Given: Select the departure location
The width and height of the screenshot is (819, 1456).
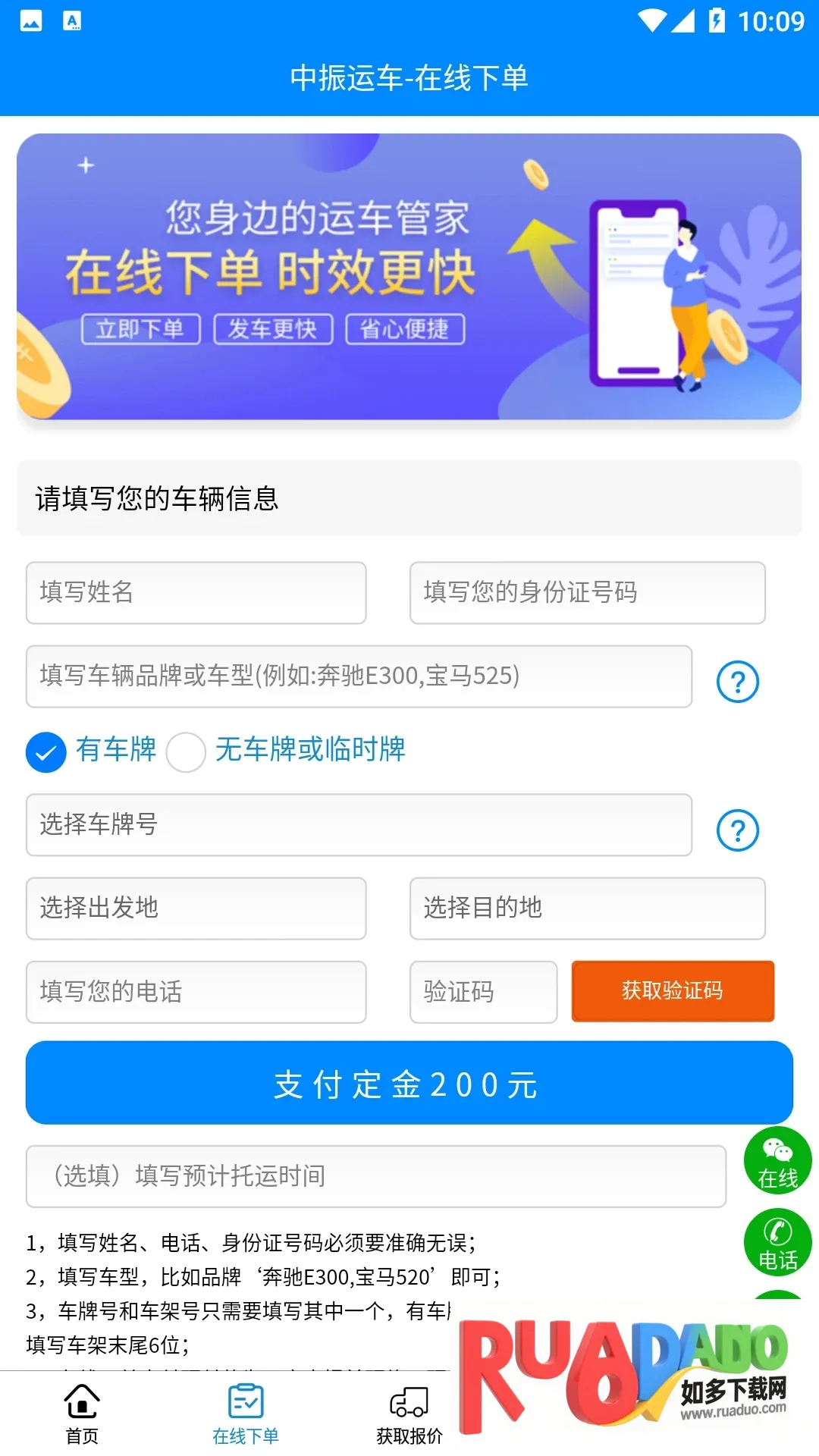Looking at the screenshot, I should point(196,908).
